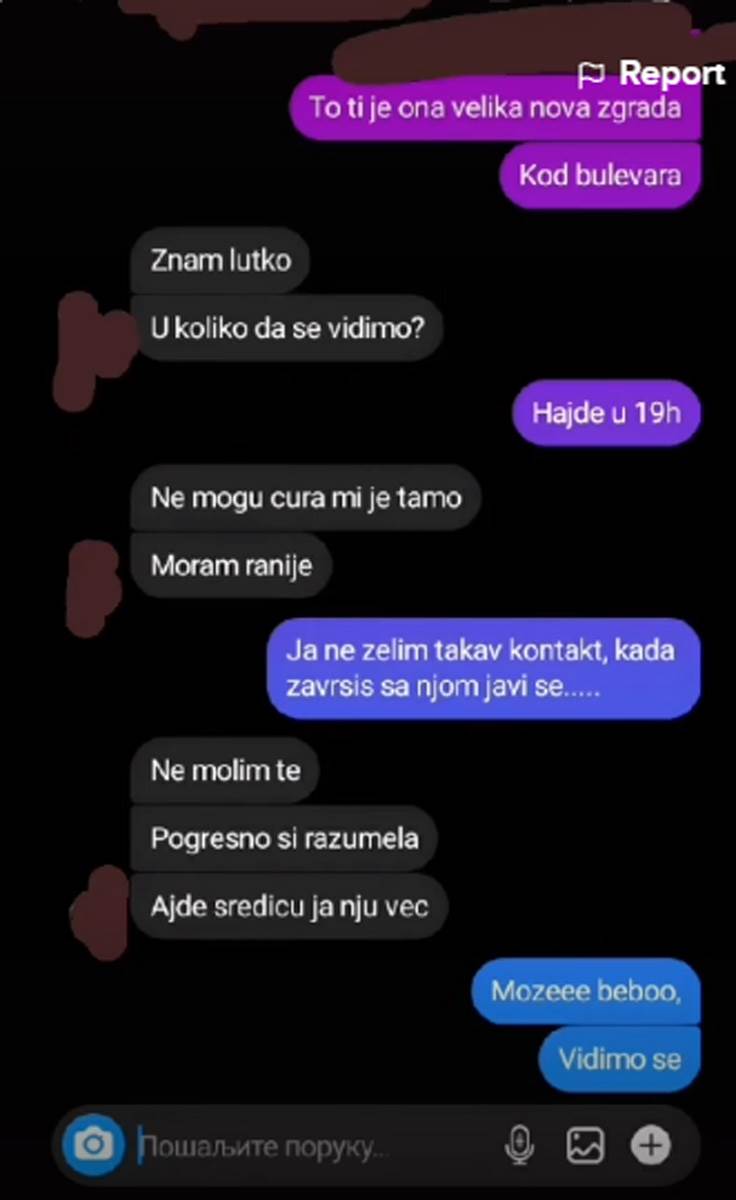Tap the message Pogresno si razumela
736x1200 pixels.
285,839
